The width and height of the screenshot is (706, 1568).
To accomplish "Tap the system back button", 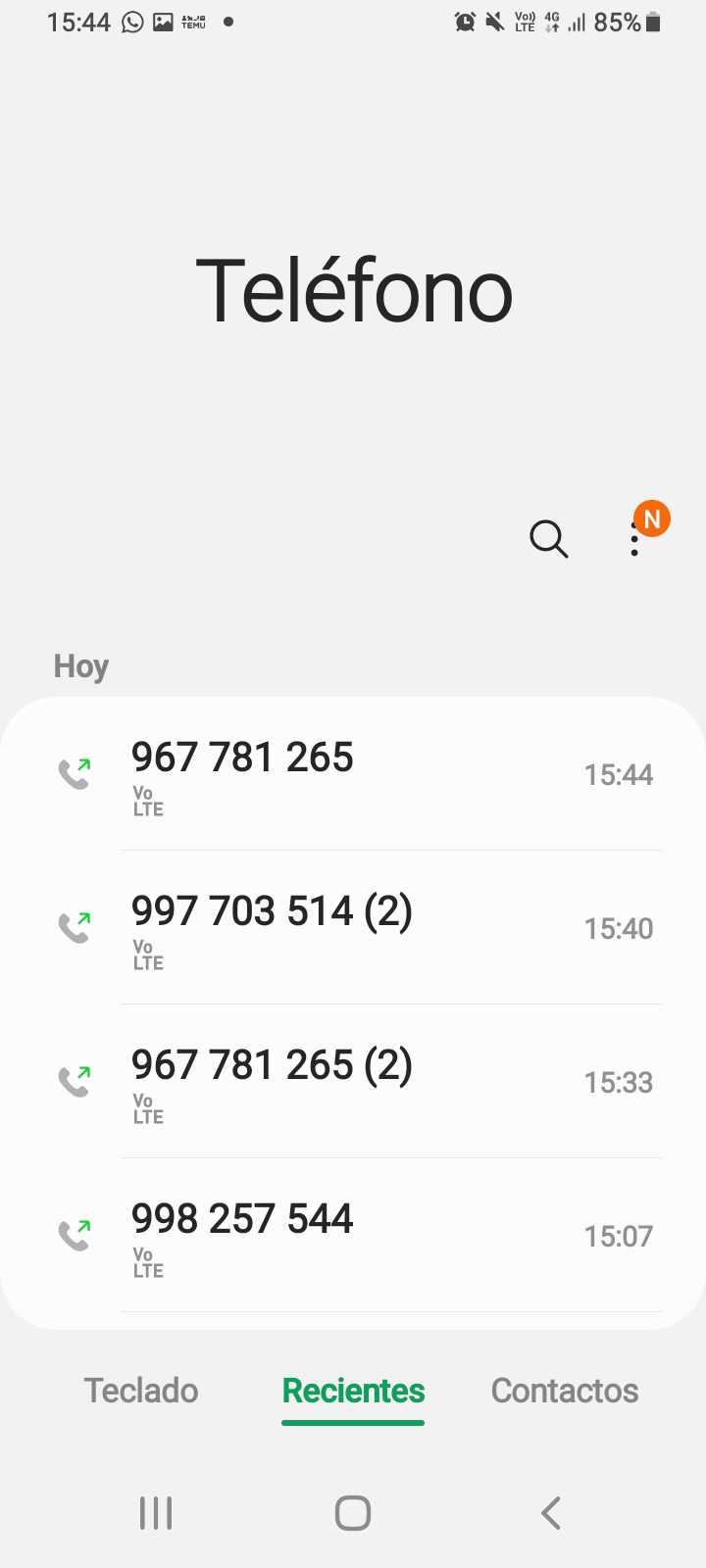I will [551, 1513].
